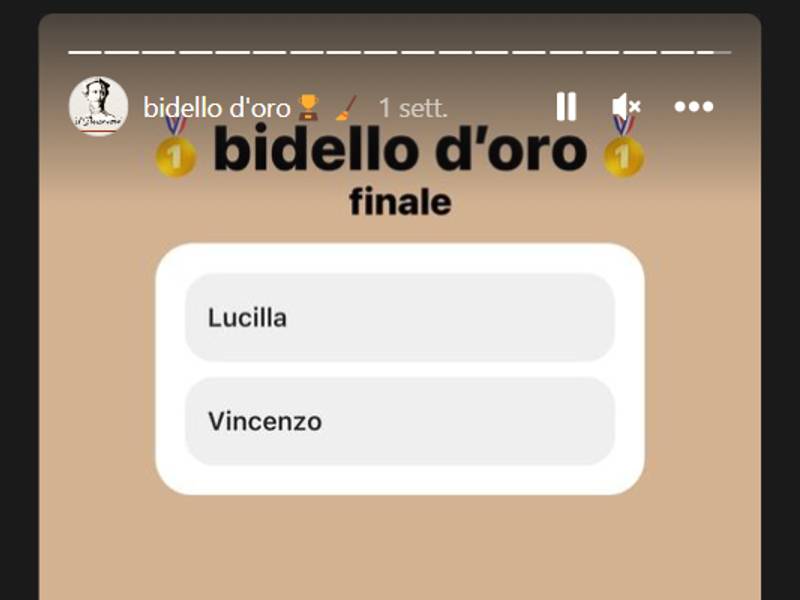800x600 pixels.
Task: Open the story author's profile picture
Action: pos(98,106)
